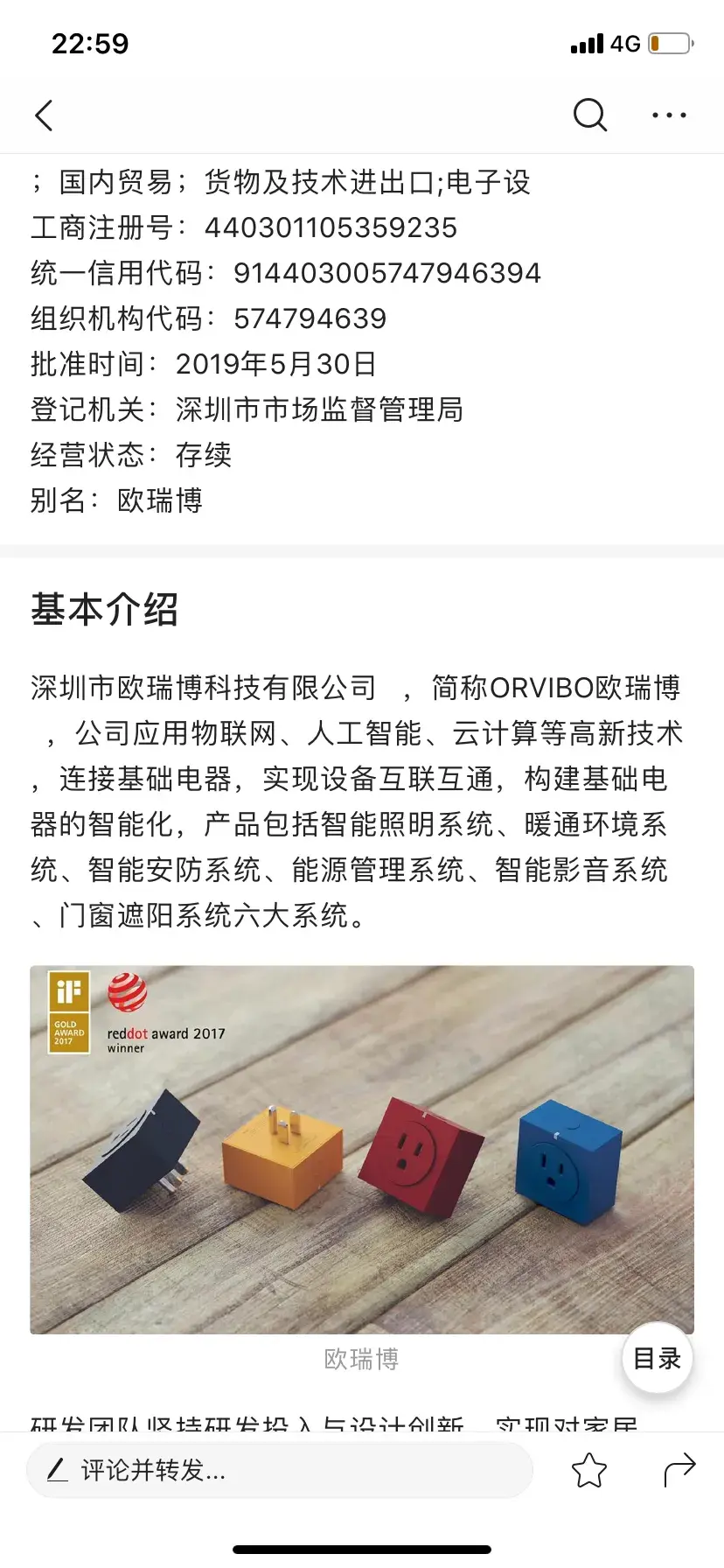View the 欧瑞博 smart socket image

362,1150
